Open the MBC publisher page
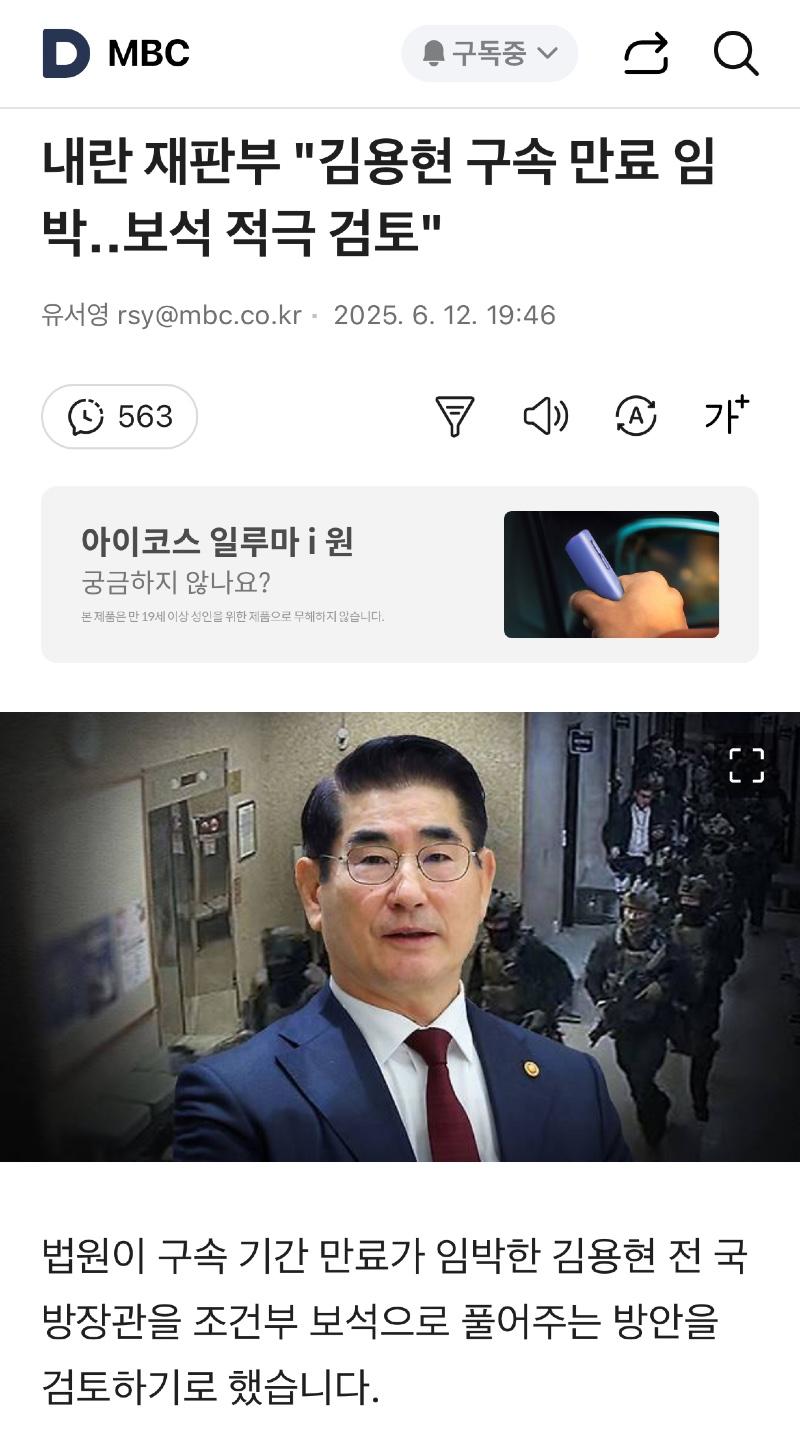Screen dimensions: 800x1442 pyautogui.click(x=148, y=53)
